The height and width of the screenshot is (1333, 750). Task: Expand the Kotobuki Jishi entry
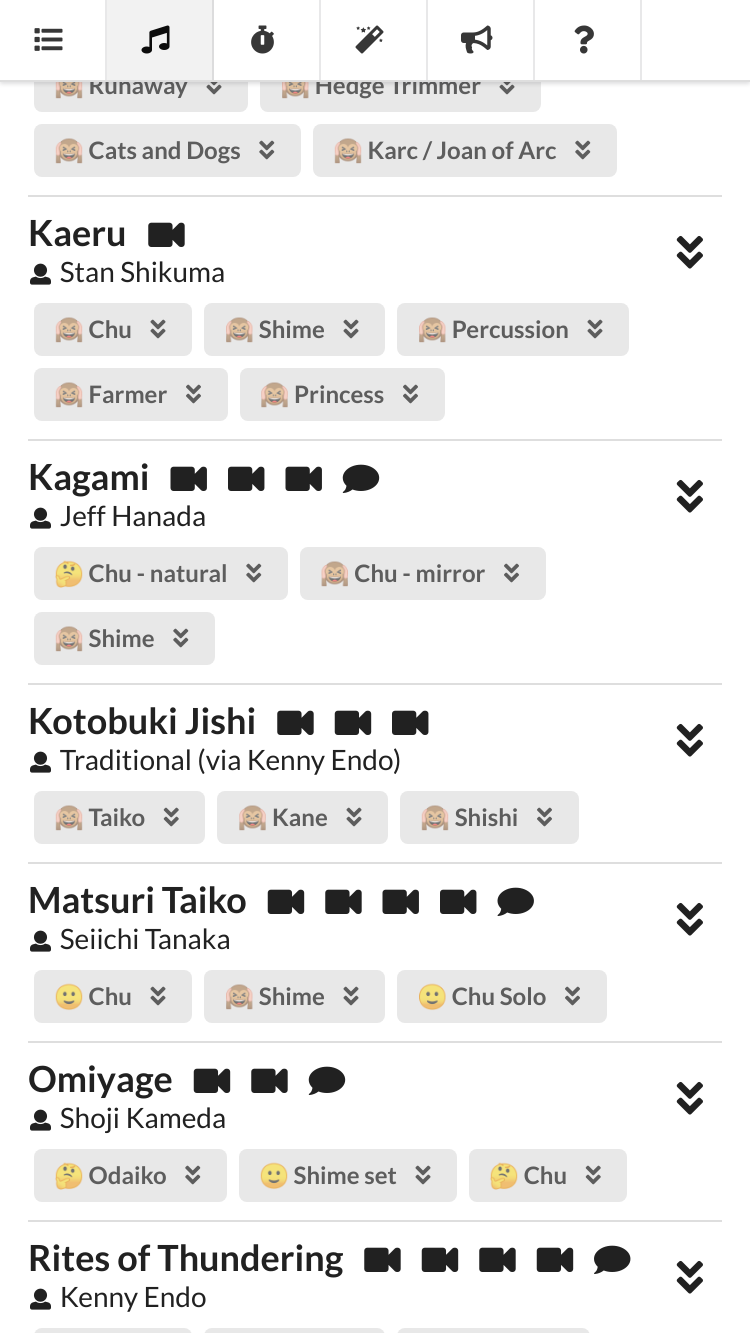pos(690,740)
